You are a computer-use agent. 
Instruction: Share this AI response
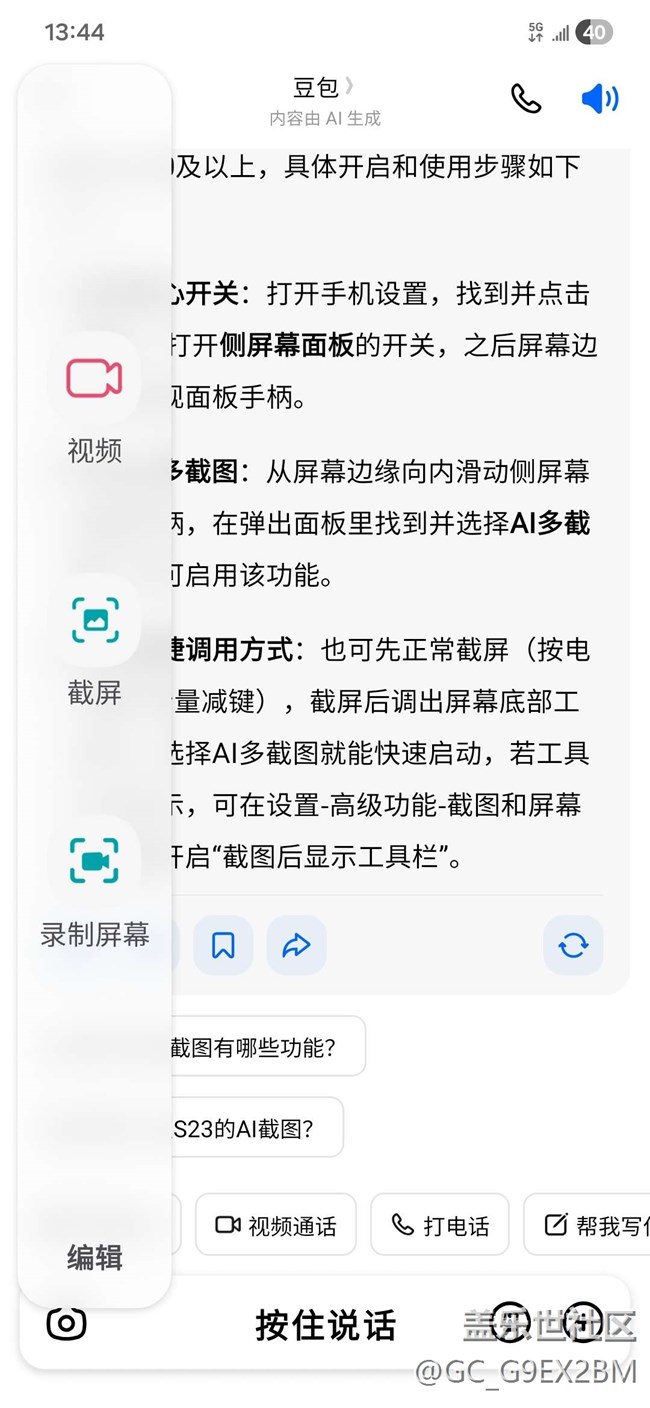click(296, 945)
